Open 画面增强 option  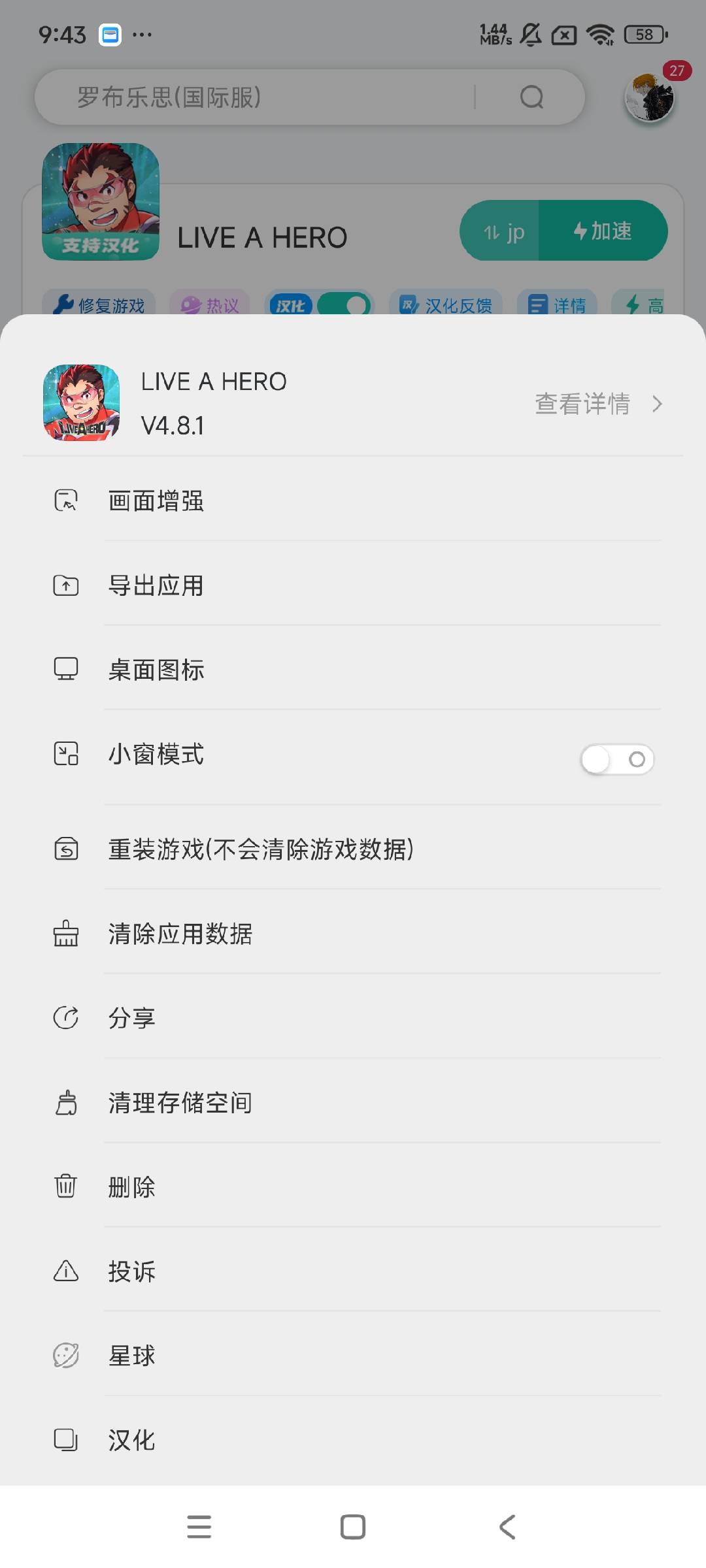pyautogui.click(x=156, y=501)
